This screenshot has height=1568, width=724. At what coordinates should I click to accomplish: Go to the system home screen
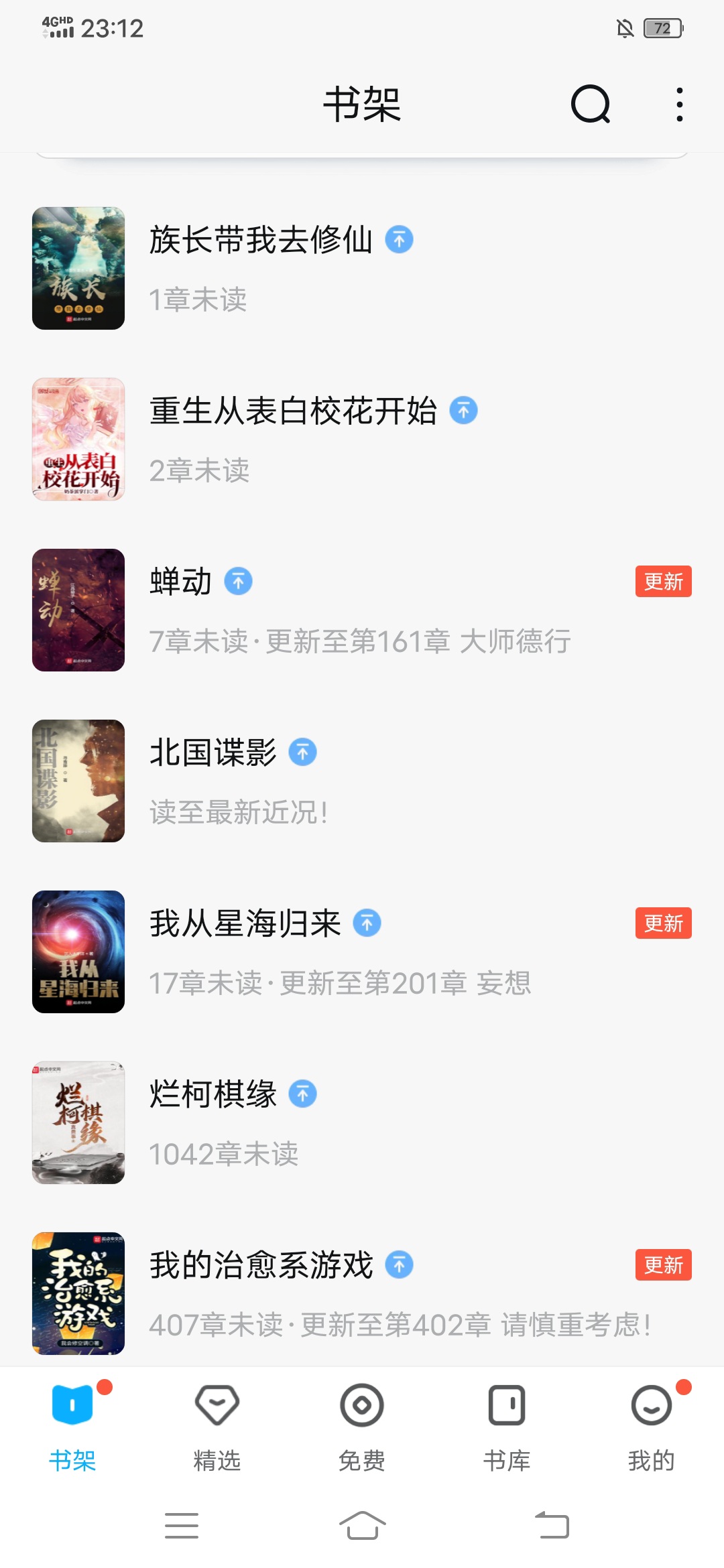(x=362, y=1525)
